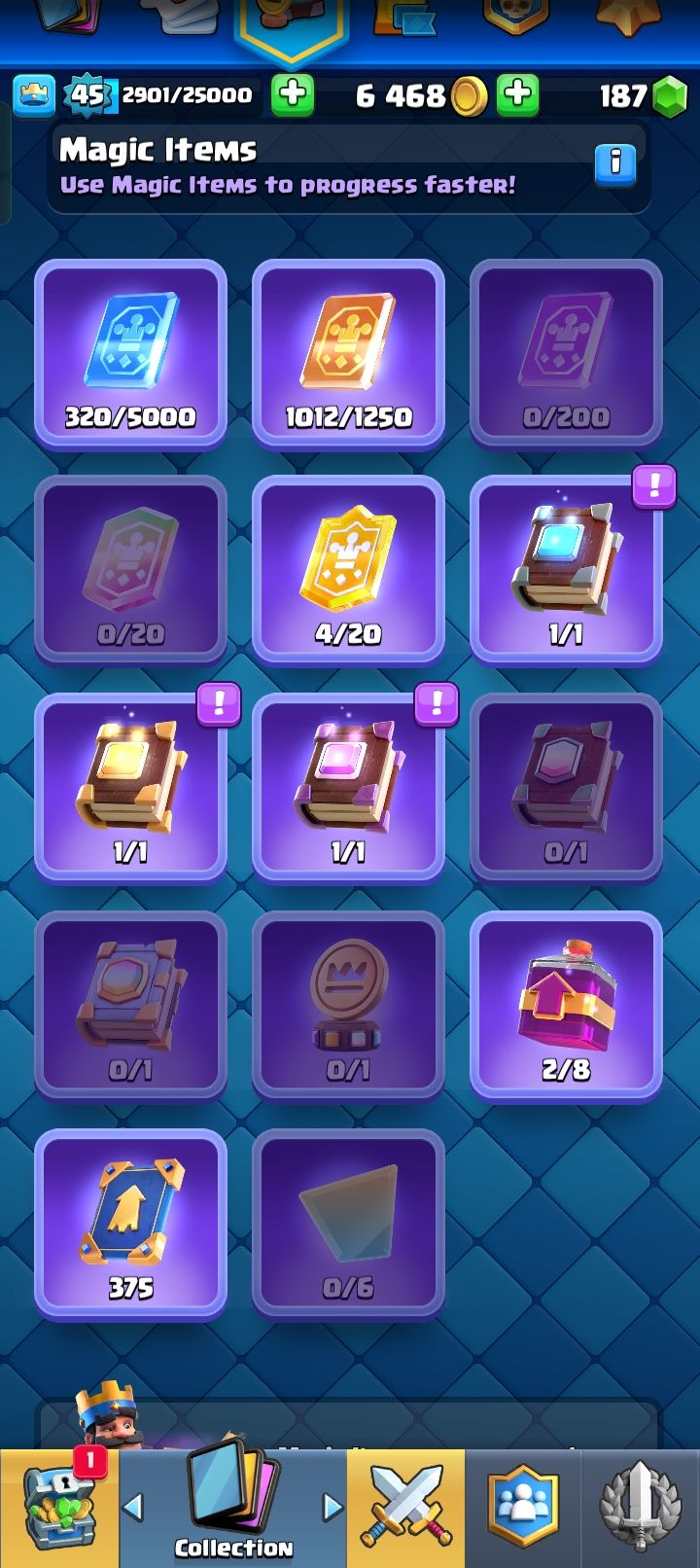Viewport: 700px width, 1568px height.
Task: Open the yellow-gem book of cards
Action: 130,788
